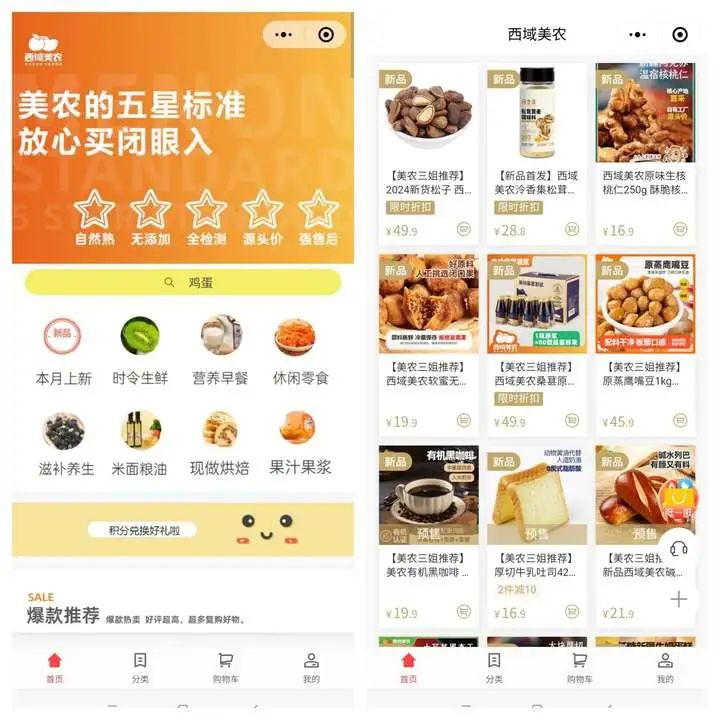Browse the 休闲零食 category

(300, 350)
